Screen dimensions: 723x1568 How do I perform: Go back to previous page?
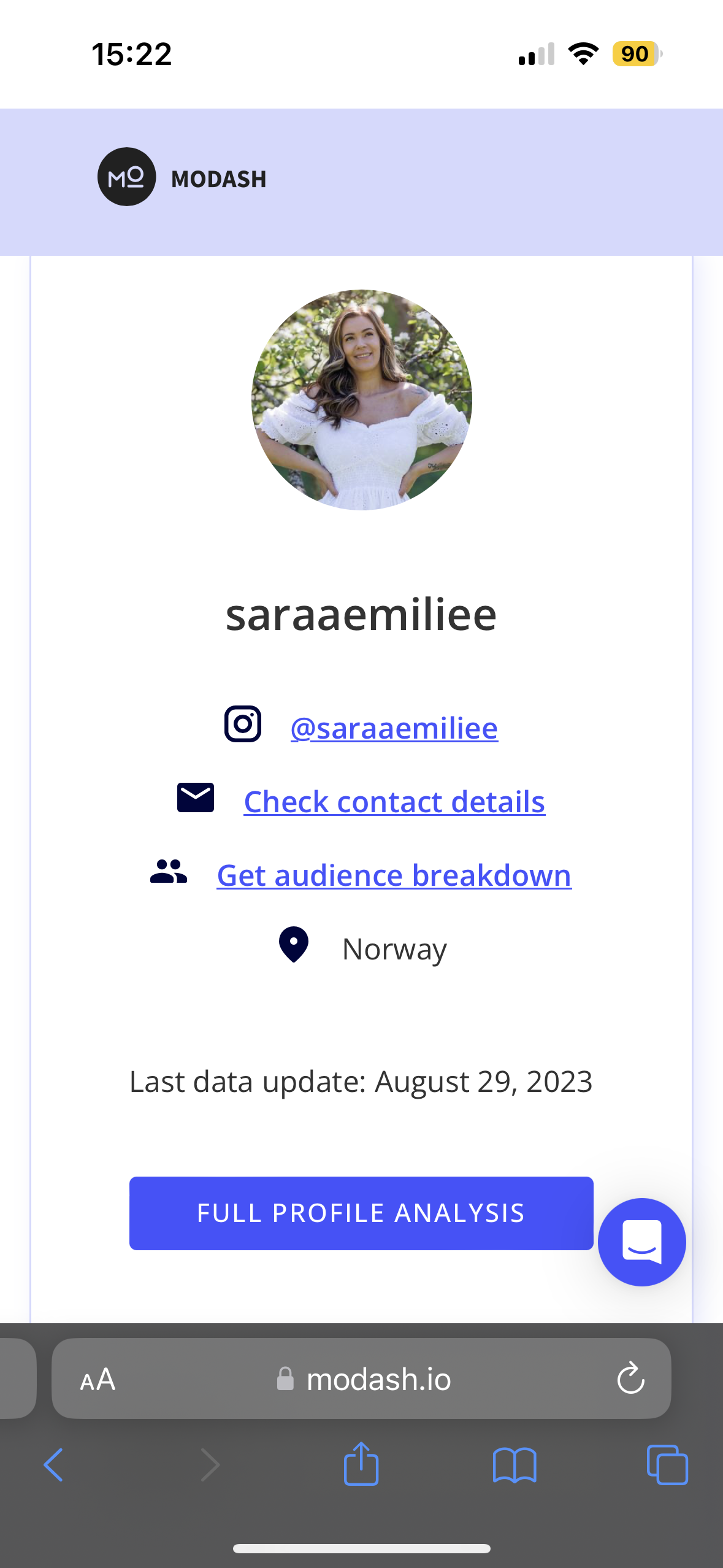coord(53,1465)
